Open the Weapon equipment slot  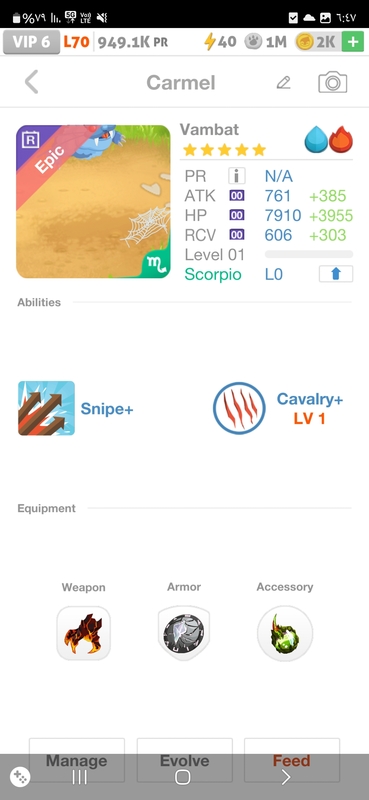click(x=84, y=633)
